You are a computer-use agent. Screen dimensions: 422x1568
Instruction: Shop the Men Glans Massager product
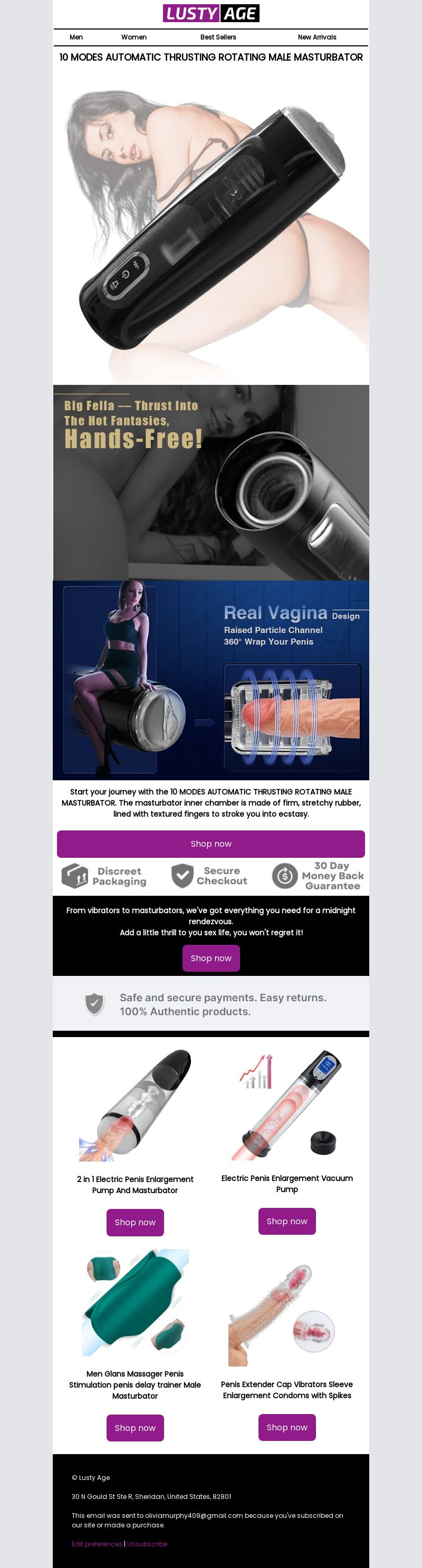pyautogui.click(x=135, y=1428)
